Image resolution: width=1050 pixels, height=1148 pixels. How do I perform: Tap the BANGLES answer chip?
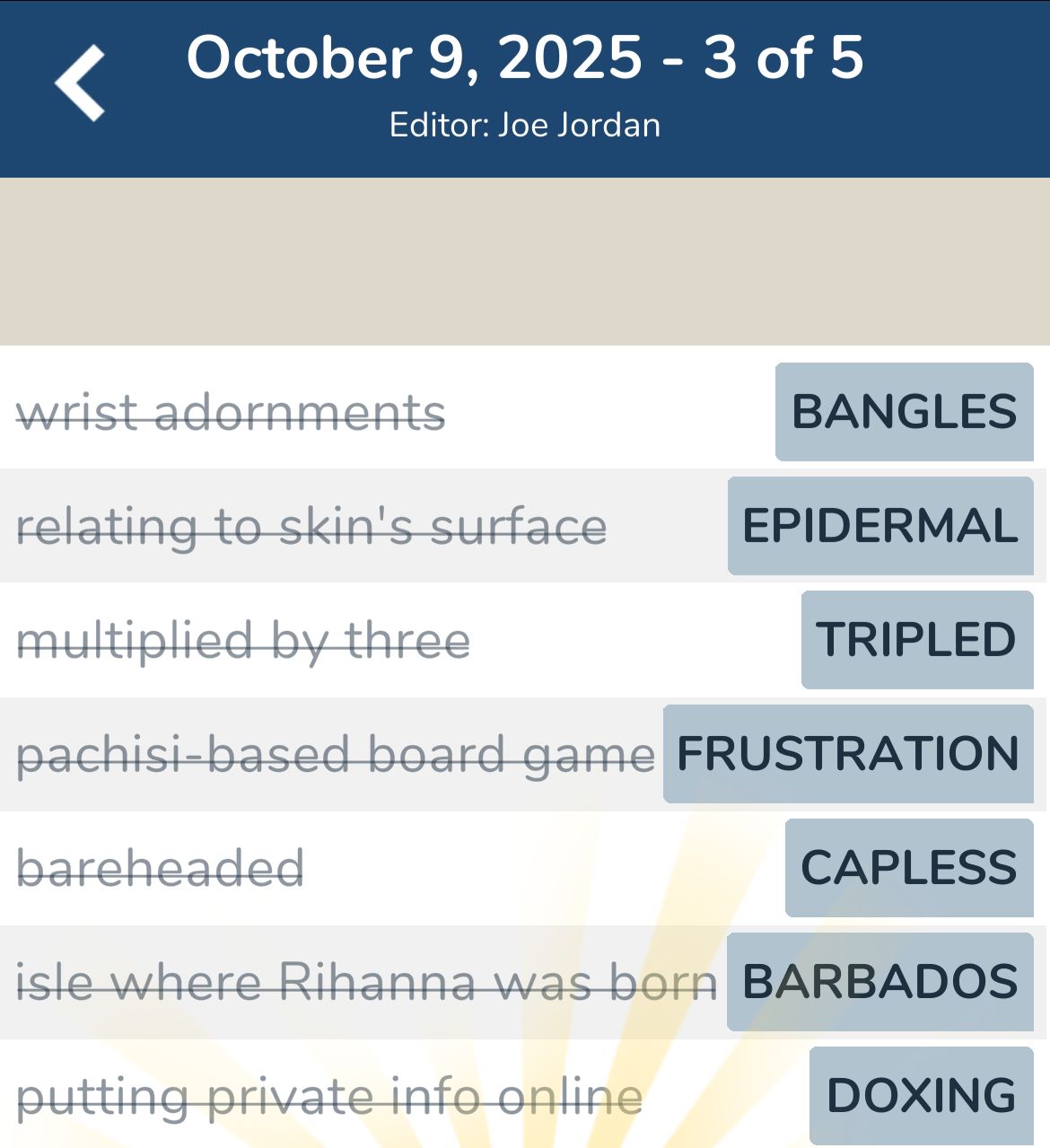pyautogui.click(x=904, y=412)
